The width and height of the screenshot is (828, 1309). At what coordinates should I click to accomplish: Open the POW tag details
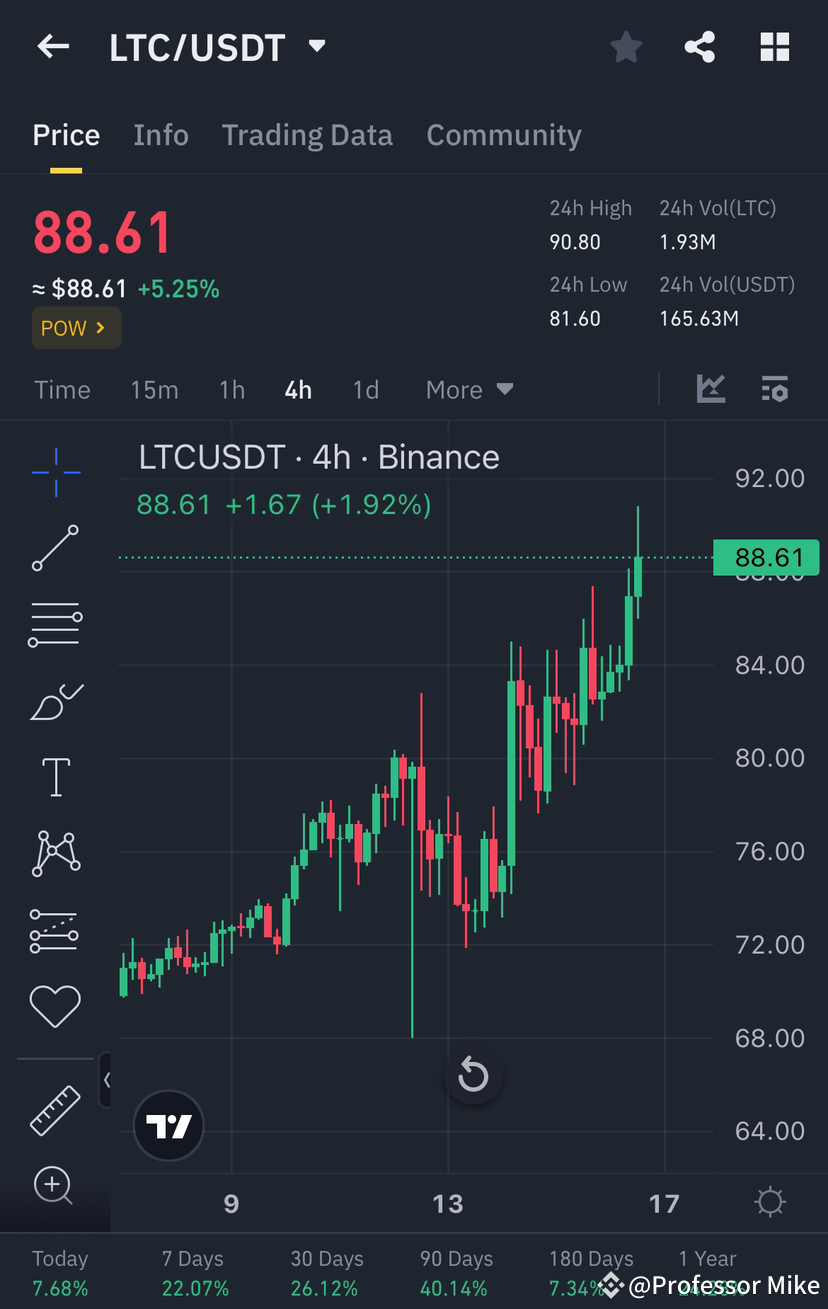[x=76, y=327]
